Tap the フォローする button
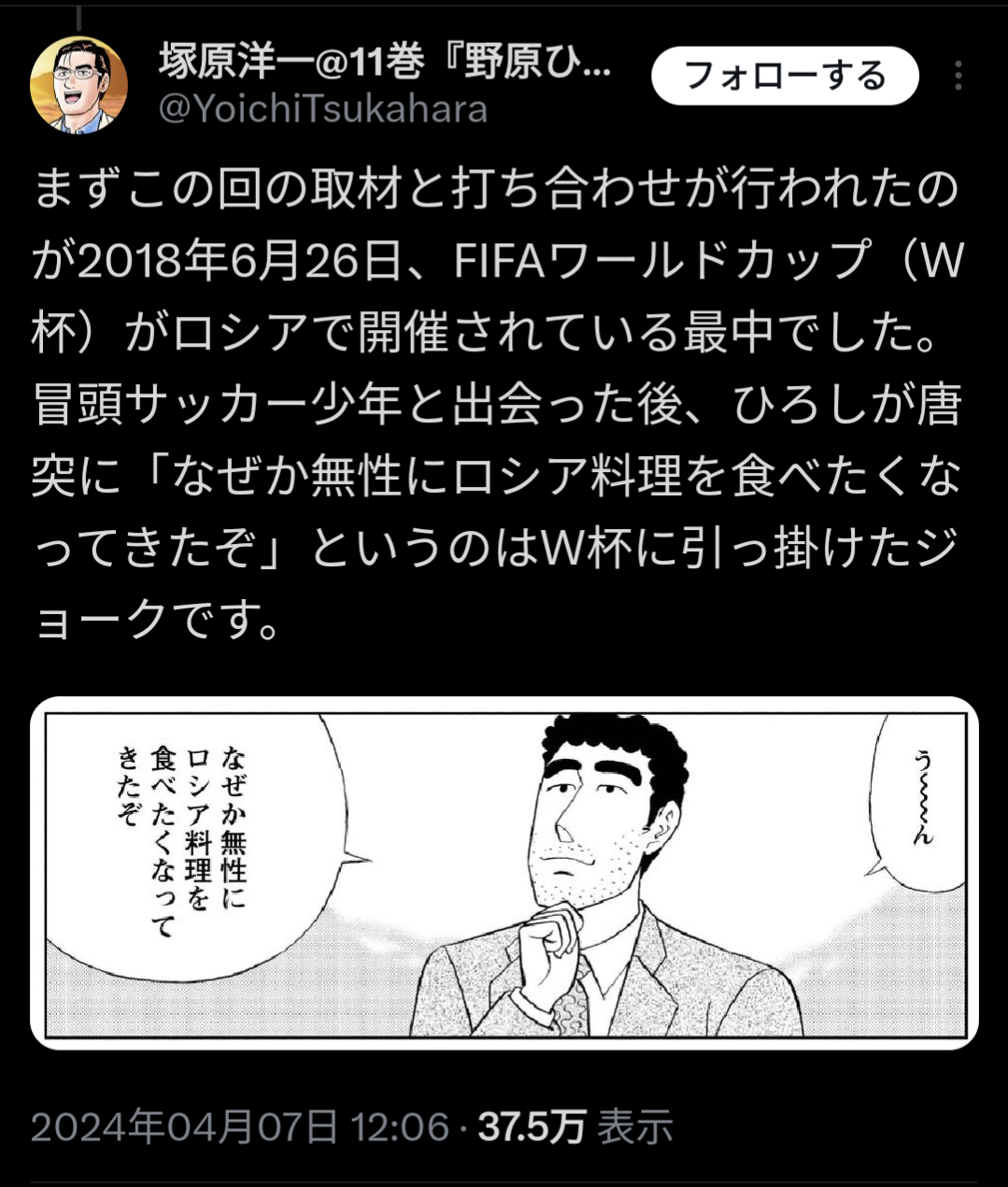The image size is (1008, 1187). click(786, 75)
